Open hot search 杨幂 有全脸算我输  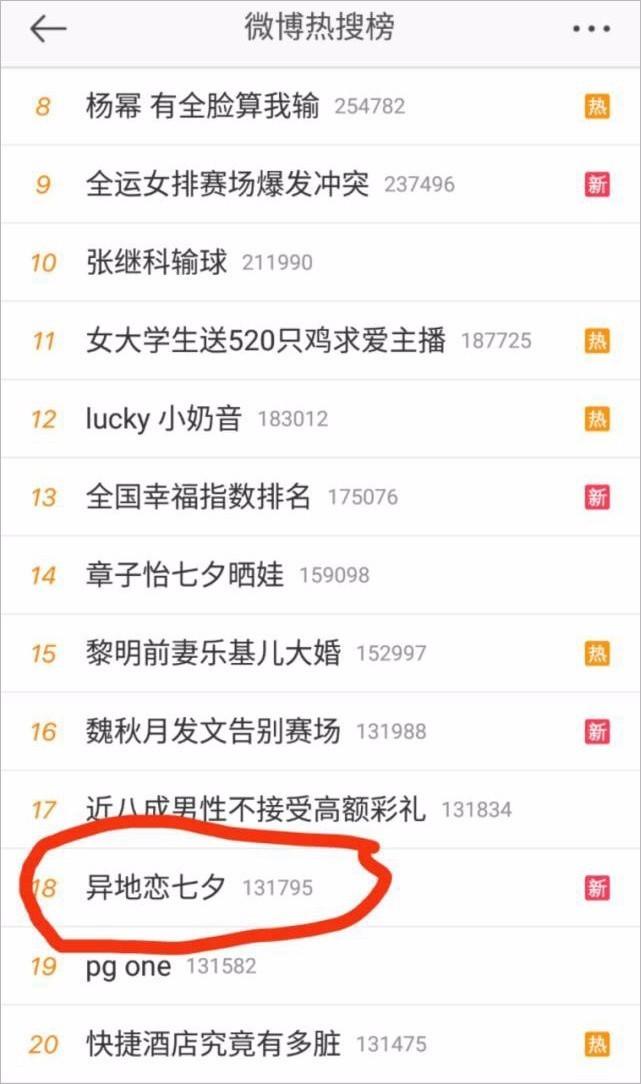[x=203, y=106]
